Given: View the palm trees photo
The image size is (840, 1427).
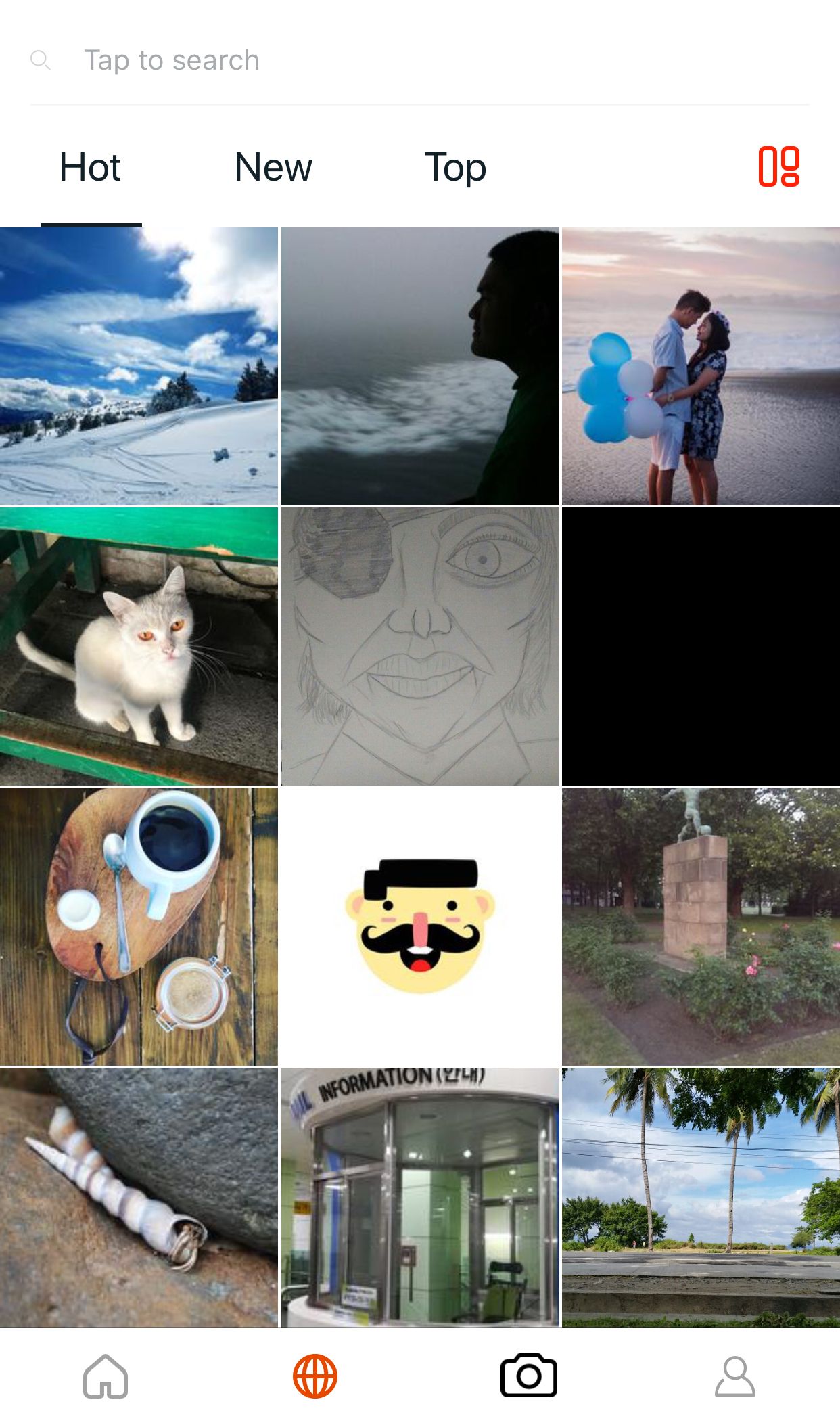Looking at the screenshot, I should [x=701, y=1197].
